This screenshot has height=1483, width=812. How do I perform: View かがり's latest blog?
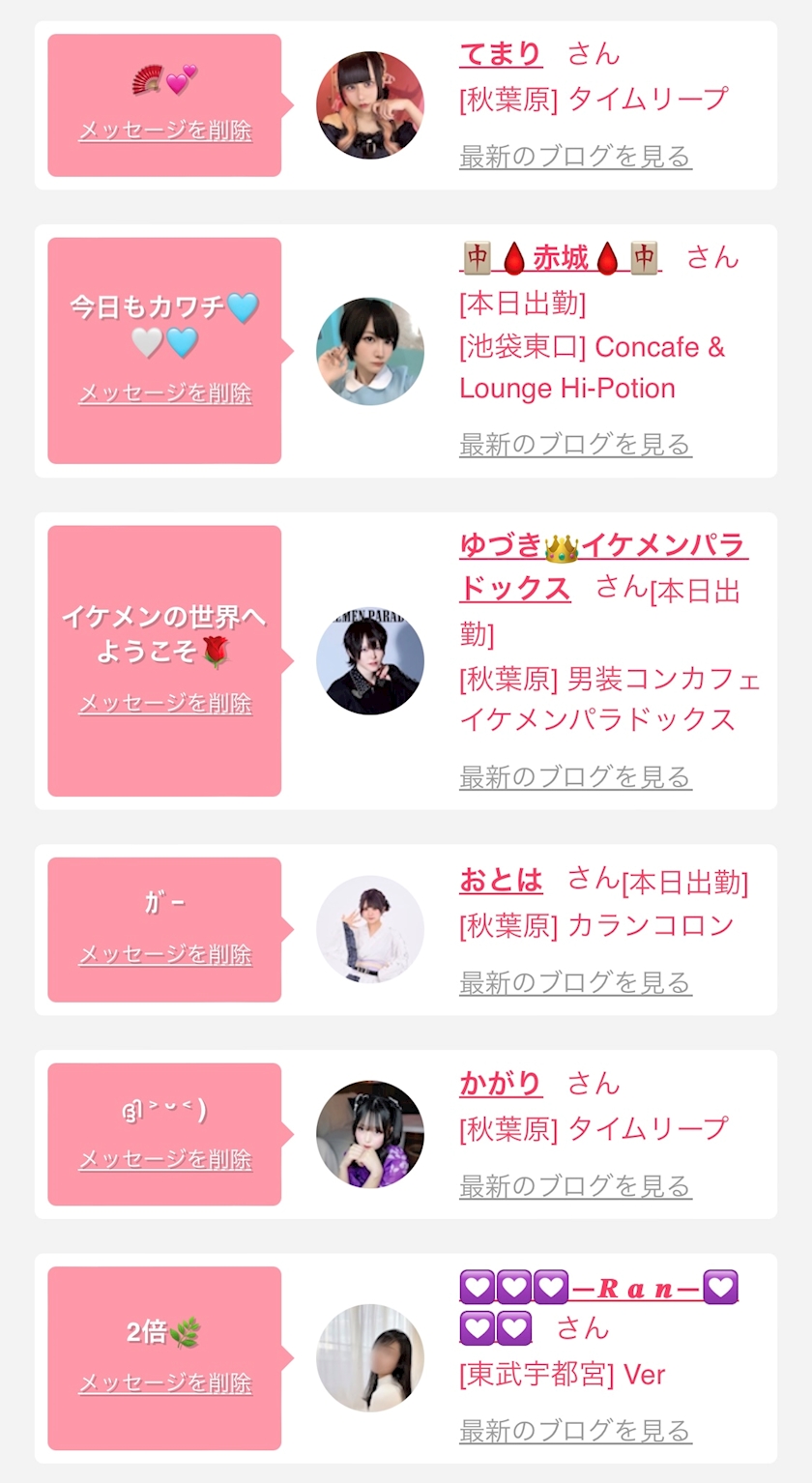pyautogui.click(x=575, y=1185)
